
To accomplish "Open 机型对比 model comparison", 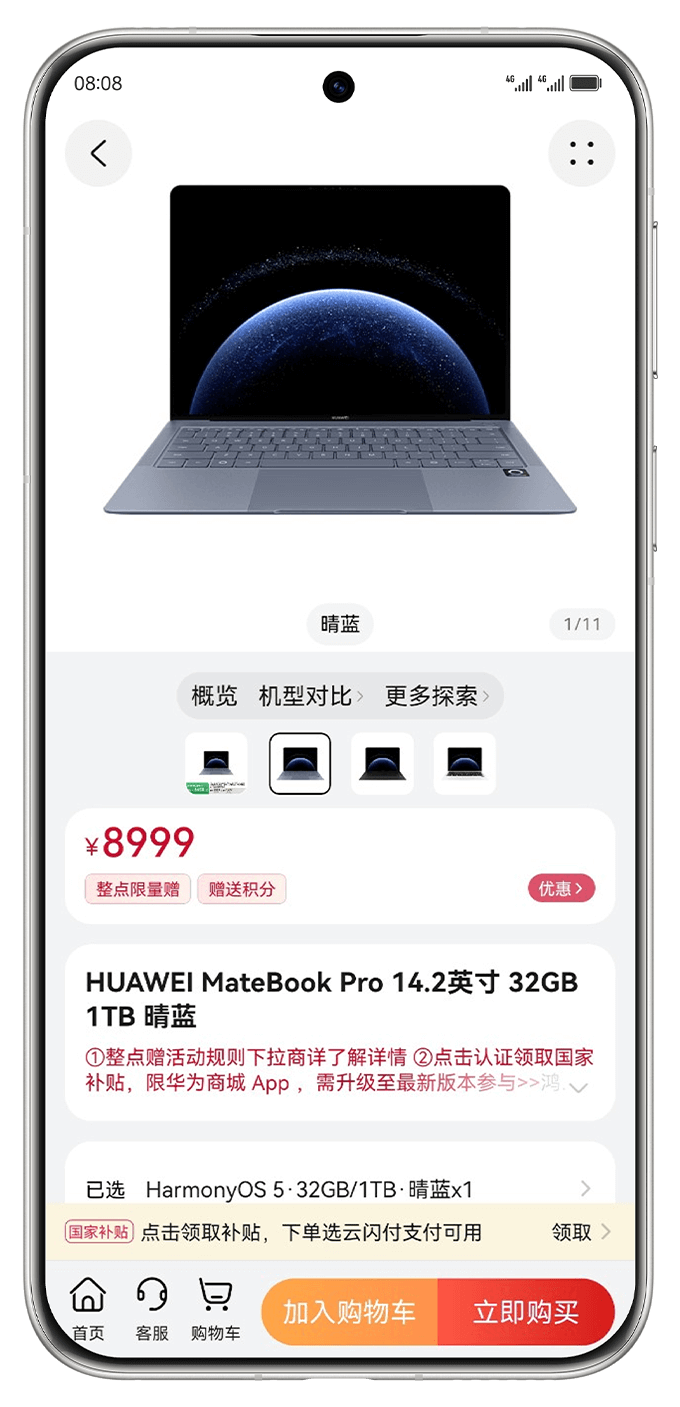I will [x=310, y=696].
